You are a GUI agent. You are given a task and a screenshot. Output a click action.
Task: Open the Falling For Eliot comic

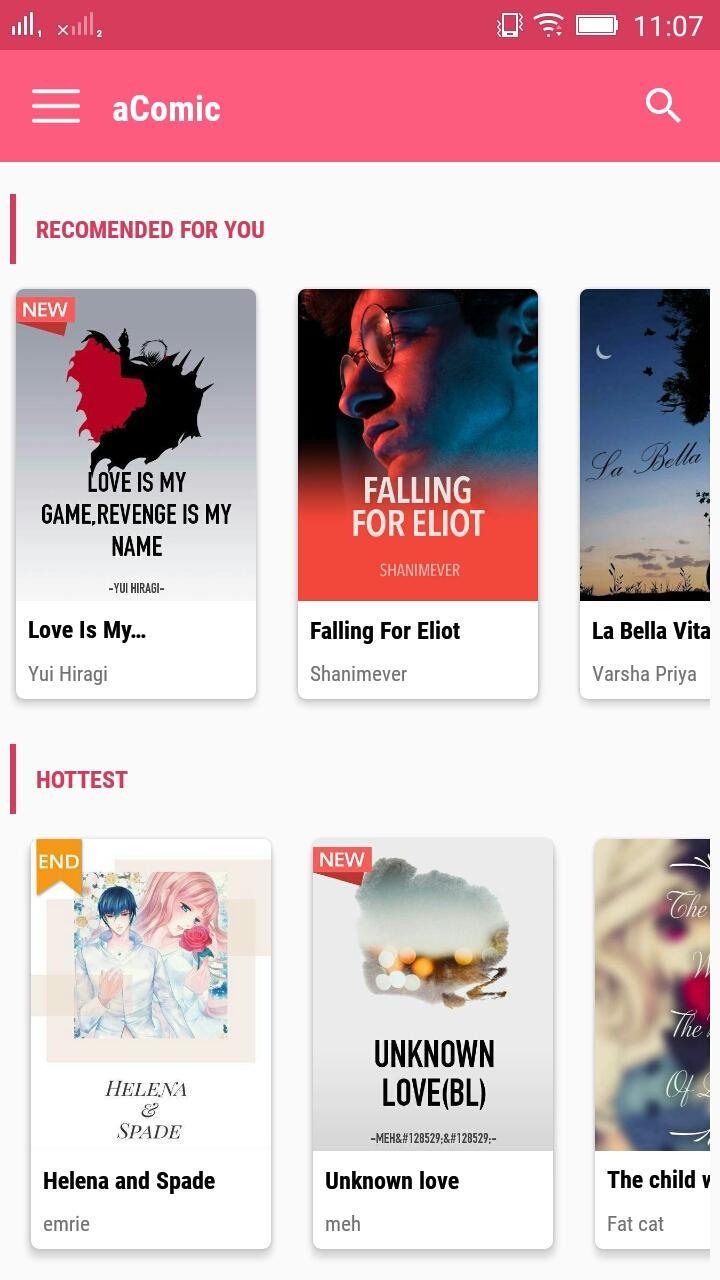tap(418, 493)
